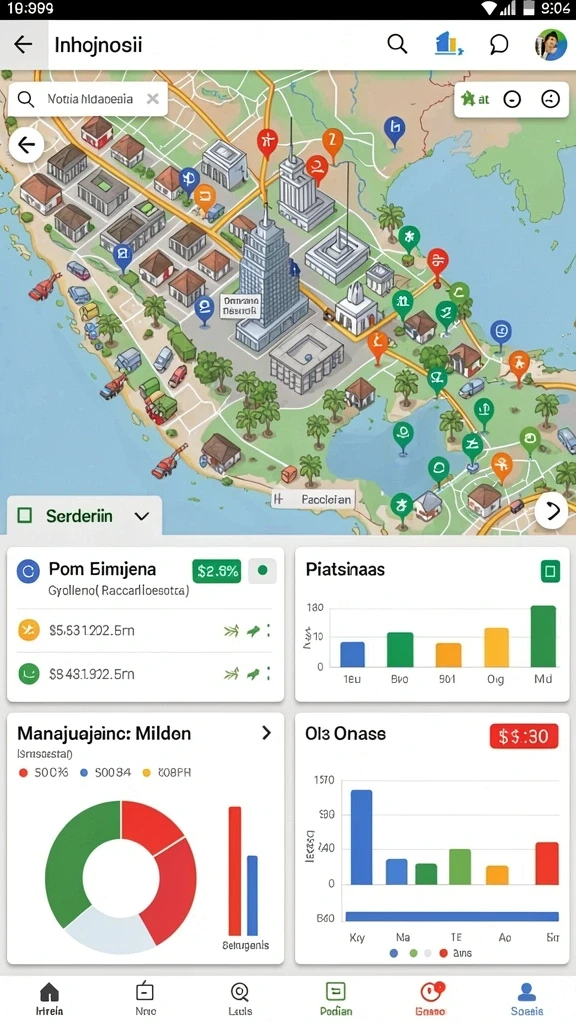Open Manajuajainc: Milden via its chevron

[x=266, y=733]
